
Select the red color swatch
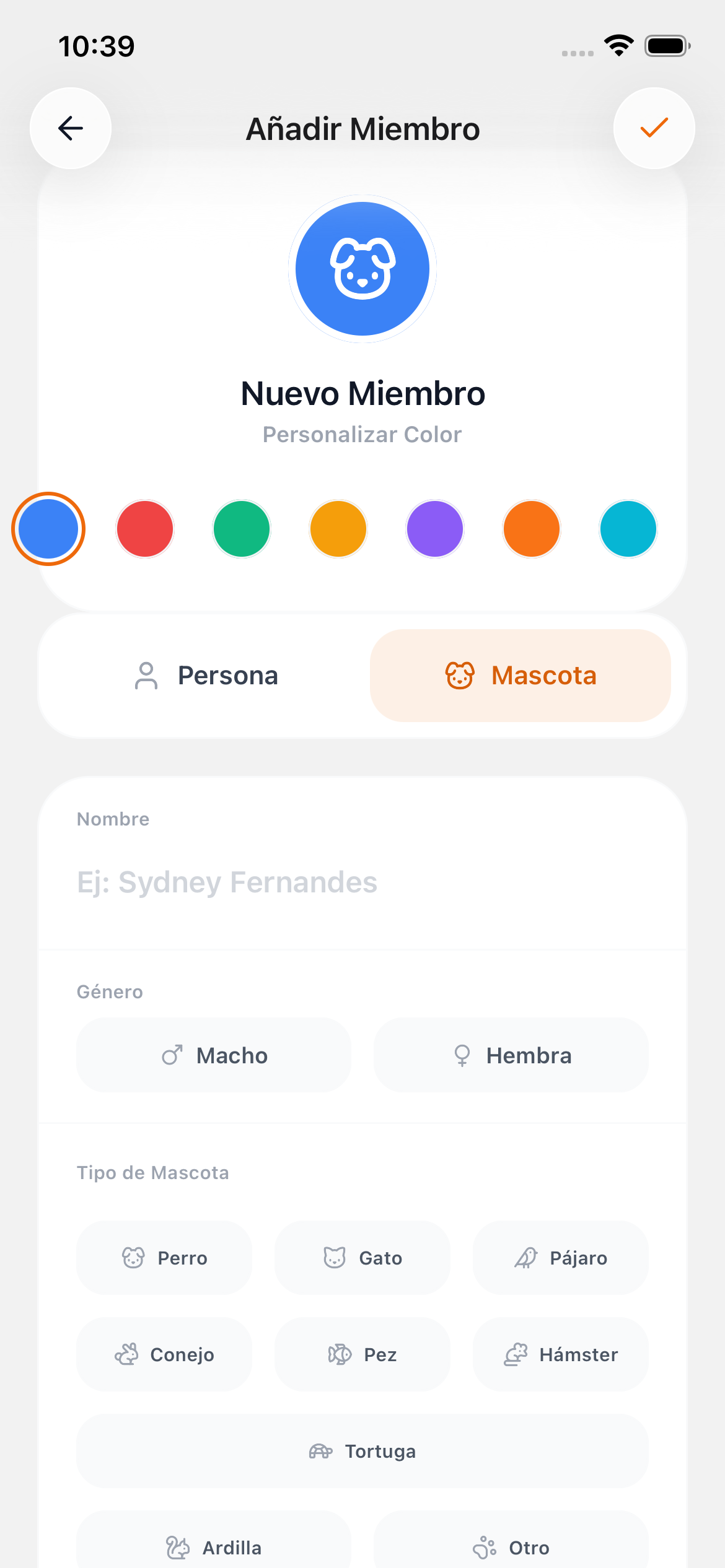[145, 529]
